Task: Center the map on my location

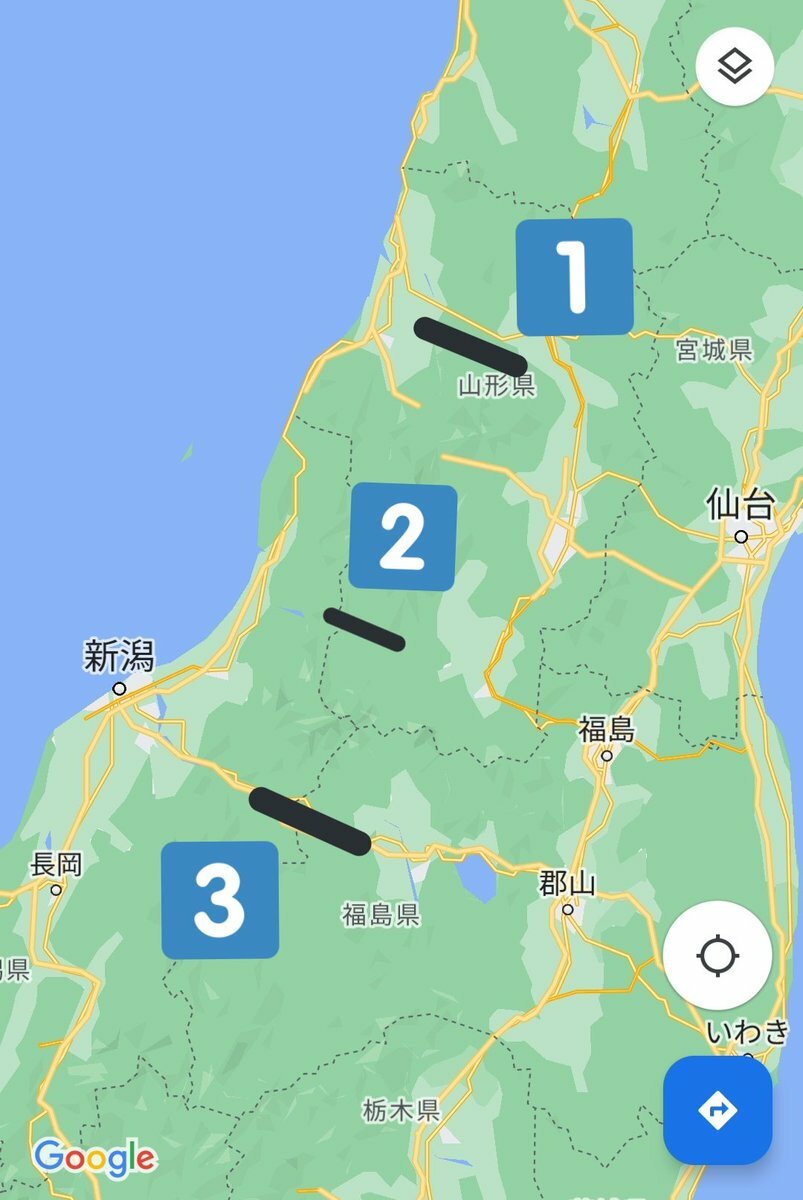Action: (x=717, y=956)
